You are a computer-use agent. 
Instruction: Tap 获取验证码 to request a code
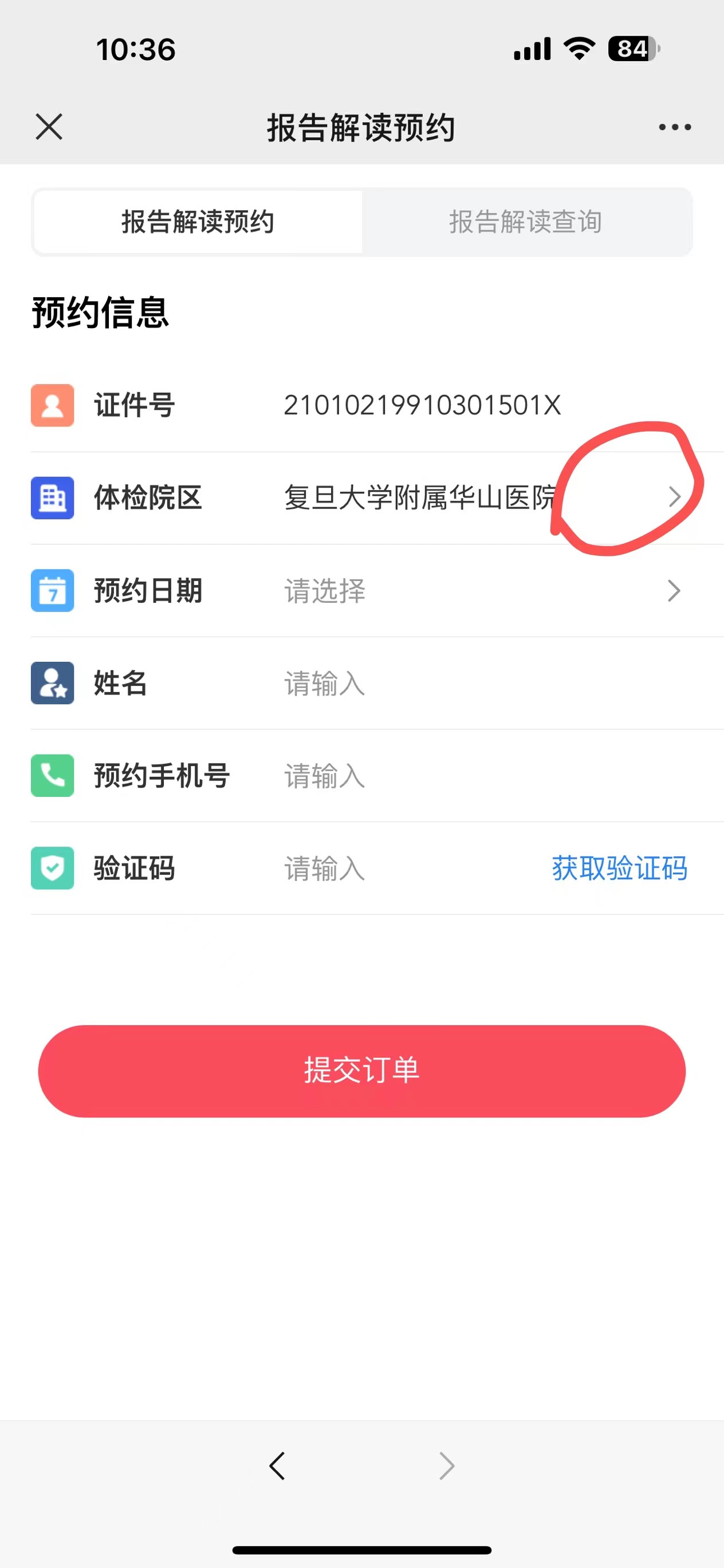620,868
